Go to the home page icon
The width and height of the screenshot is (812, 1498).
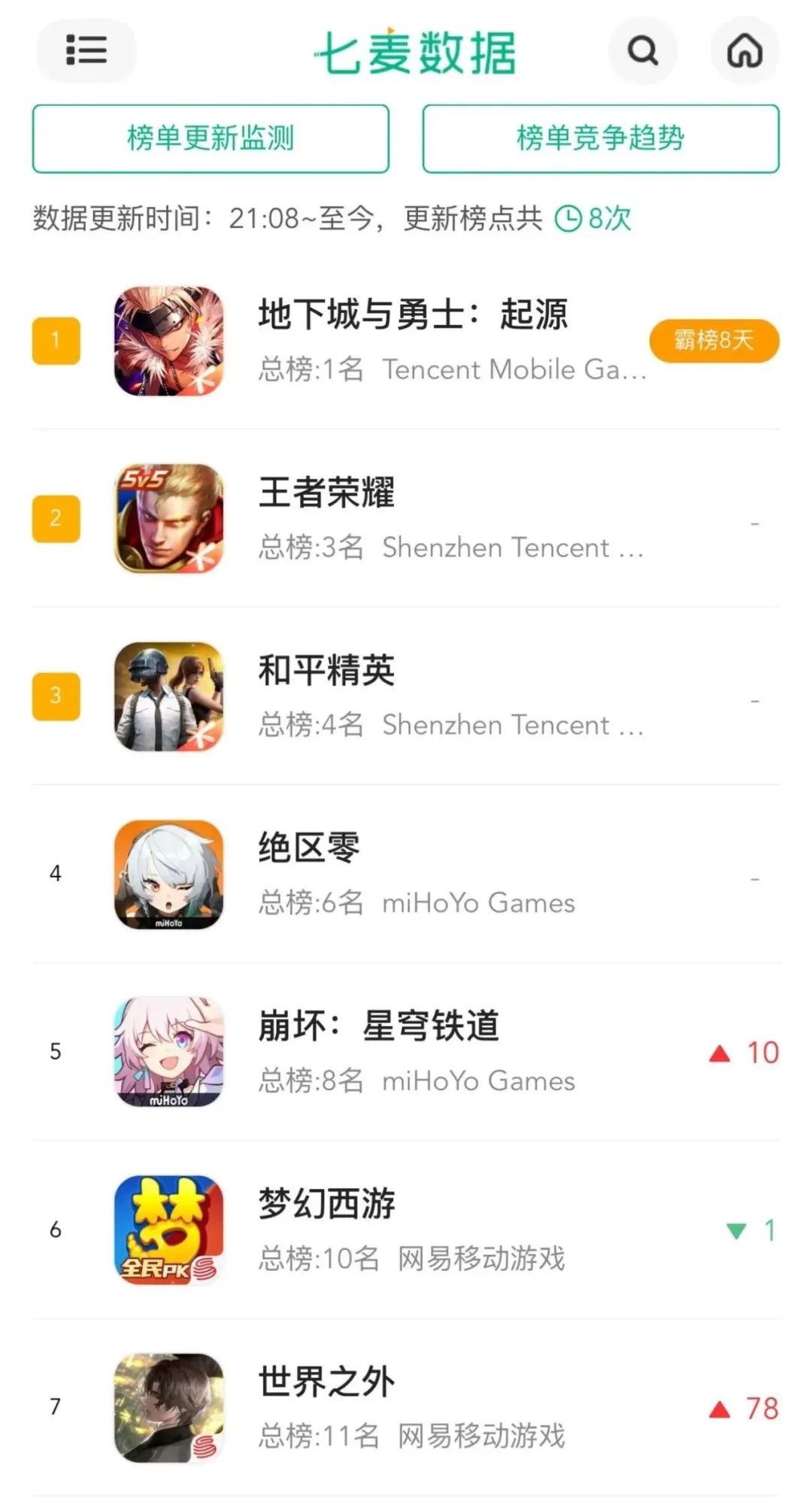pos(744,51)
